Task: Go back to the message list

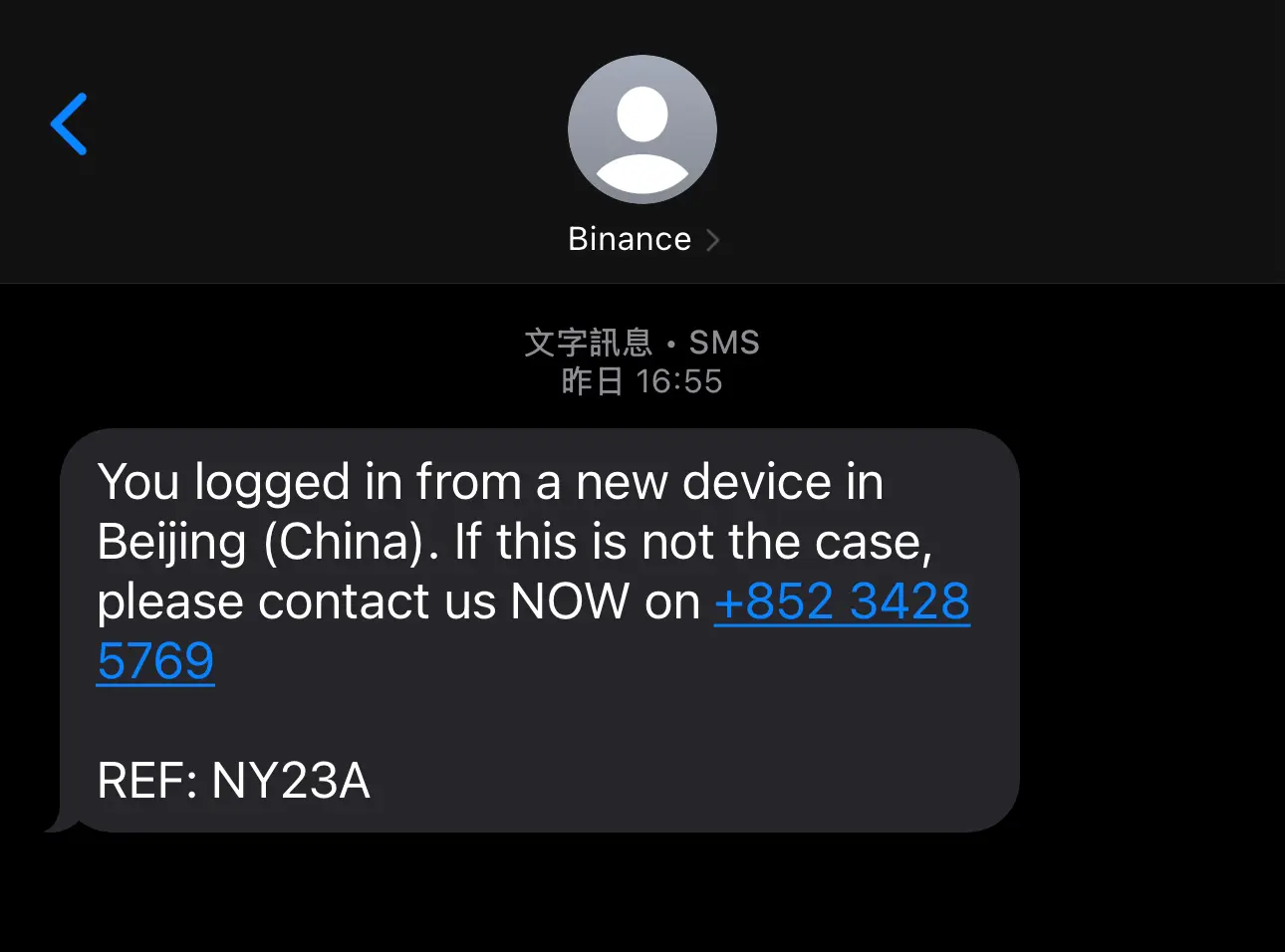Action: [x=69, y=124]
